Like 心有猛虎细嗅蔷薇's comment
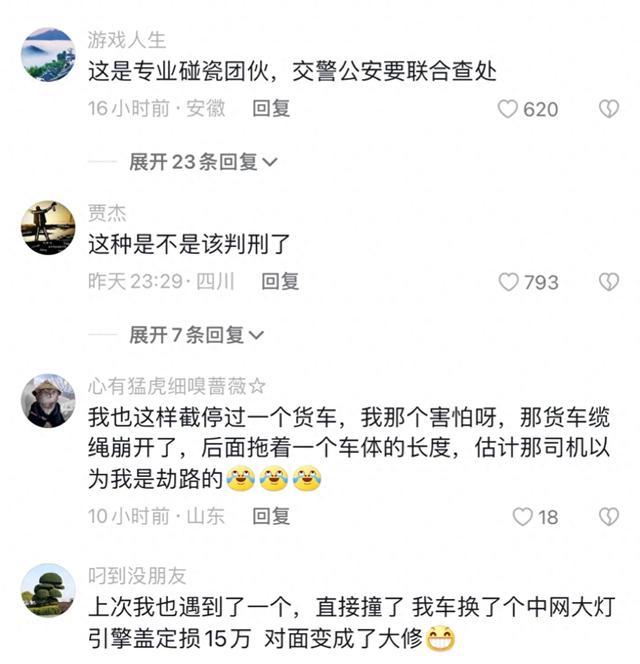Screen dimensions: 640x664 pyautogui.click(x=522, y=516)
